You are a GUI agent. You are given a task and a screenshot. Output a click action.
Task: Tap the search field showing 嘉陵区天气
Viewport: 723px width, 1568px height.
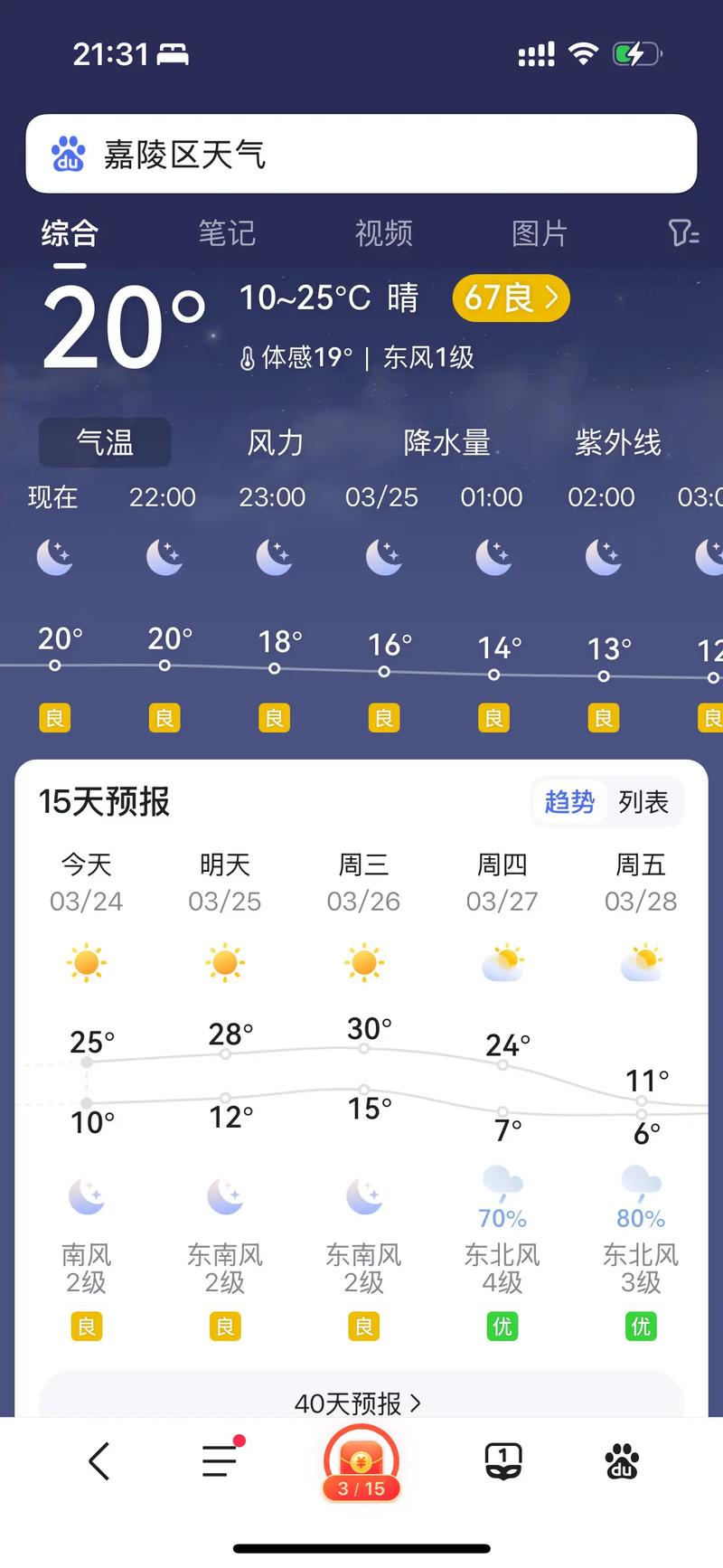pos(361,154)
